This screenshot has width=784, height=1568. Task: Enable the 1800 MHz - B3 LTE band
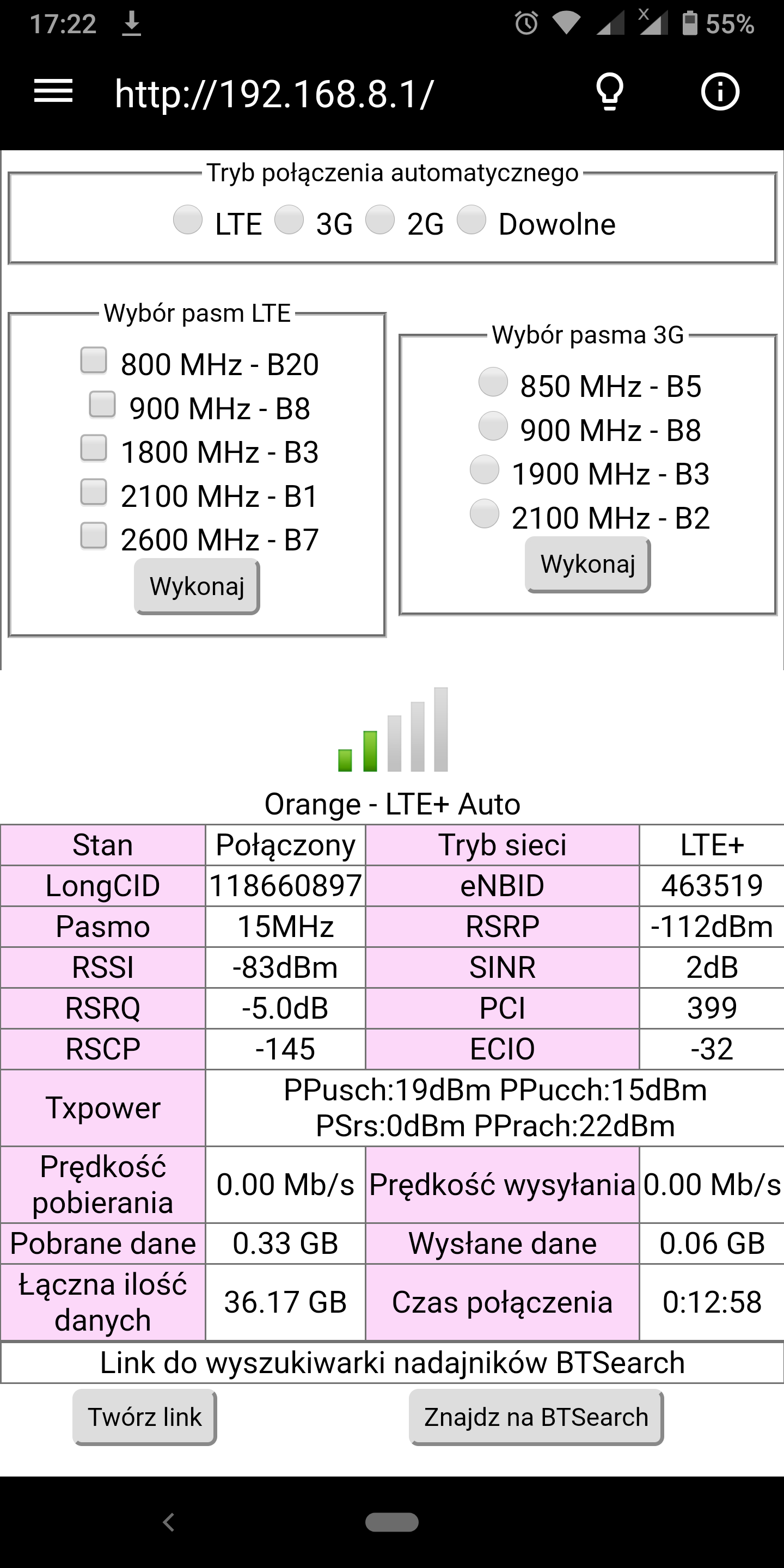tap(94, 448)
